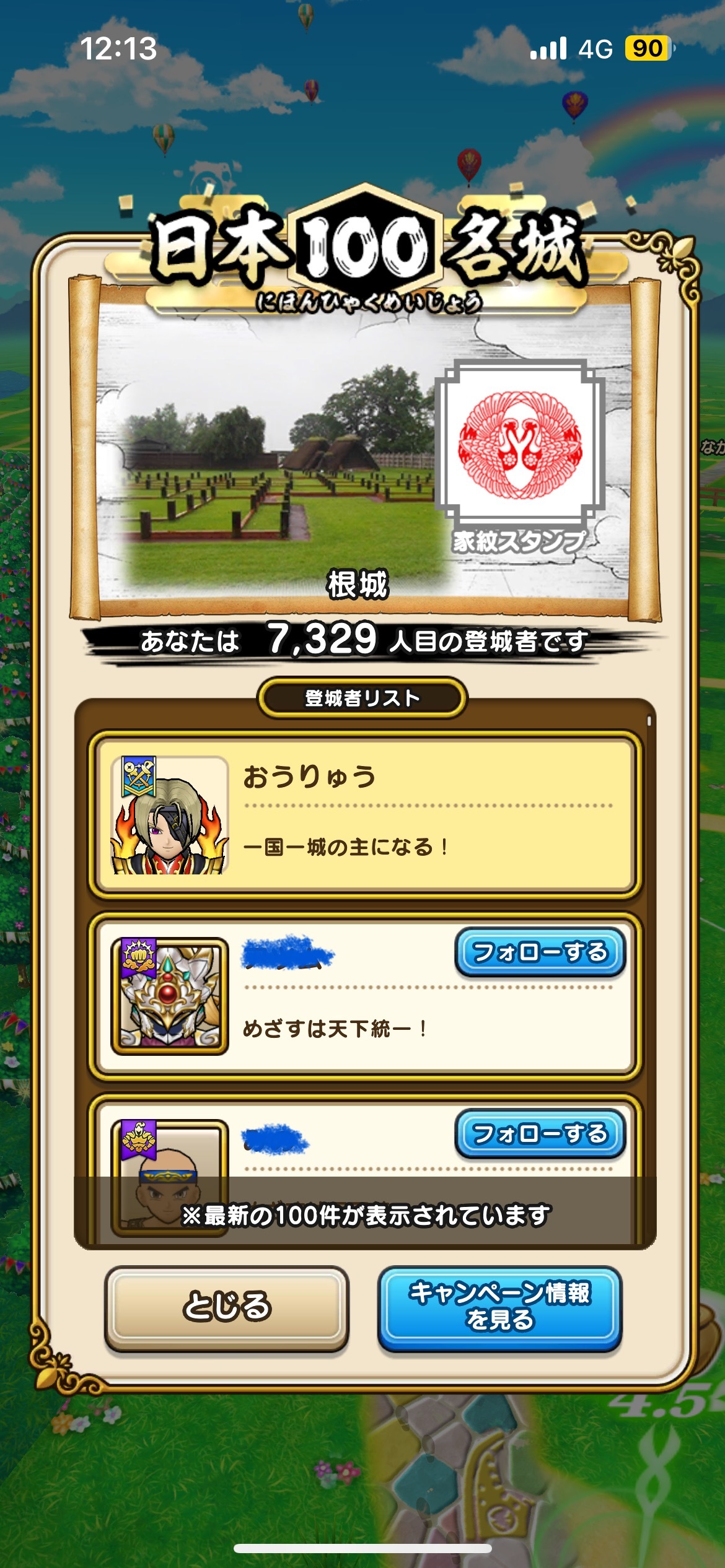725x1568 pixels.
Task: Open おうりゅう's visitor entry
Action: pyautogui.click(x=366, y=814)
